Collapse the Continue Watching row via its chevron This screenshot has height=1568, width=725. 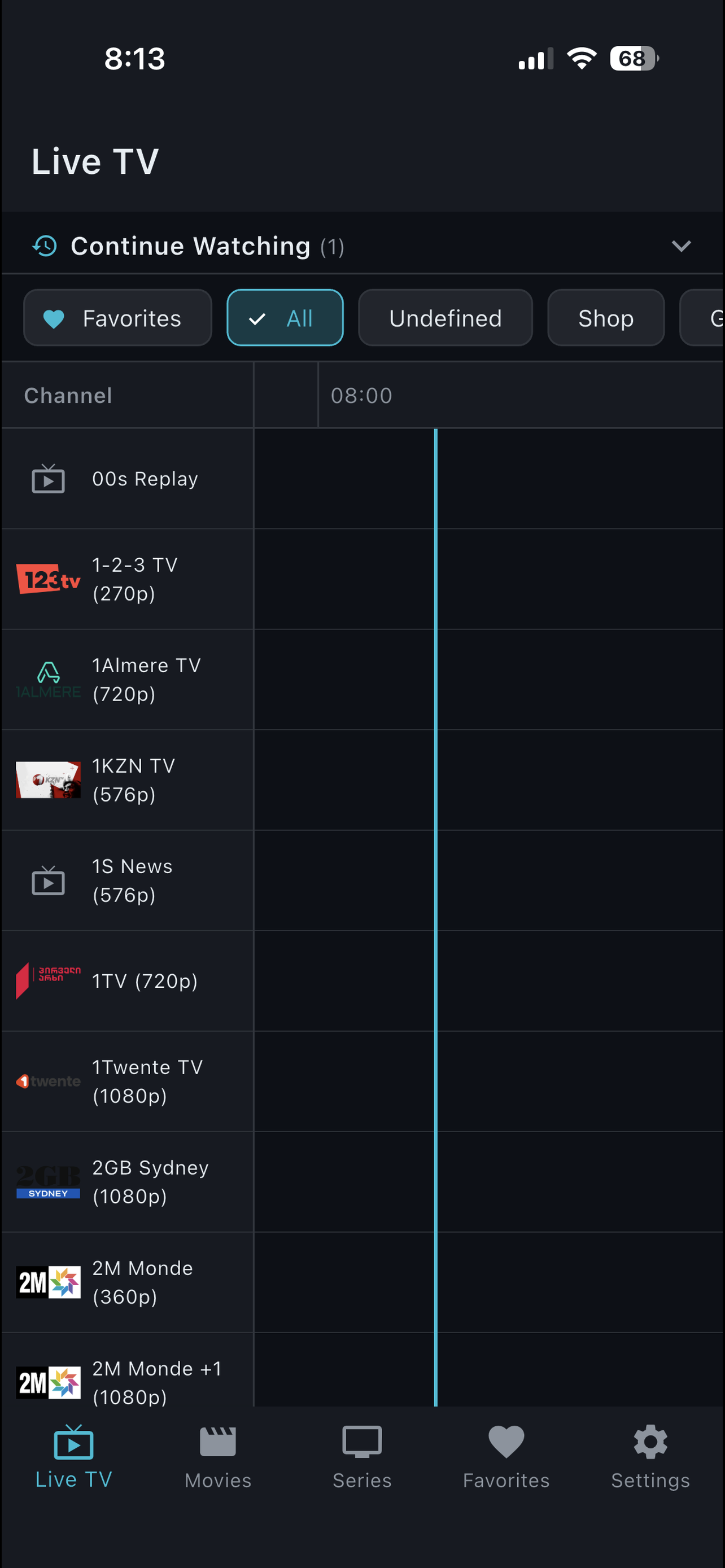tap(681, 246)
